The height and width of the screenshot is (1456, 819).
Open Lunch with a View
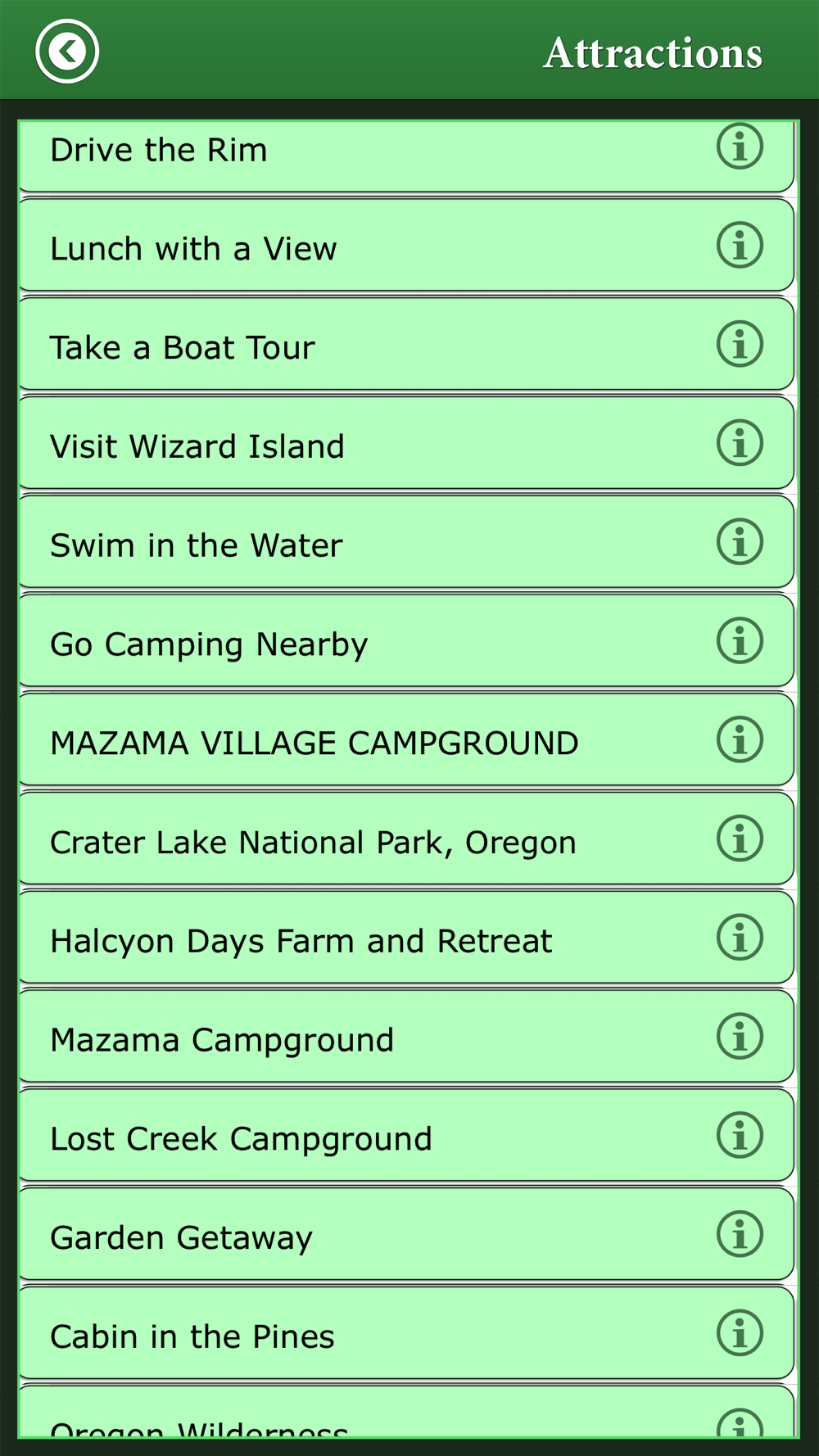tap(406, 246)
